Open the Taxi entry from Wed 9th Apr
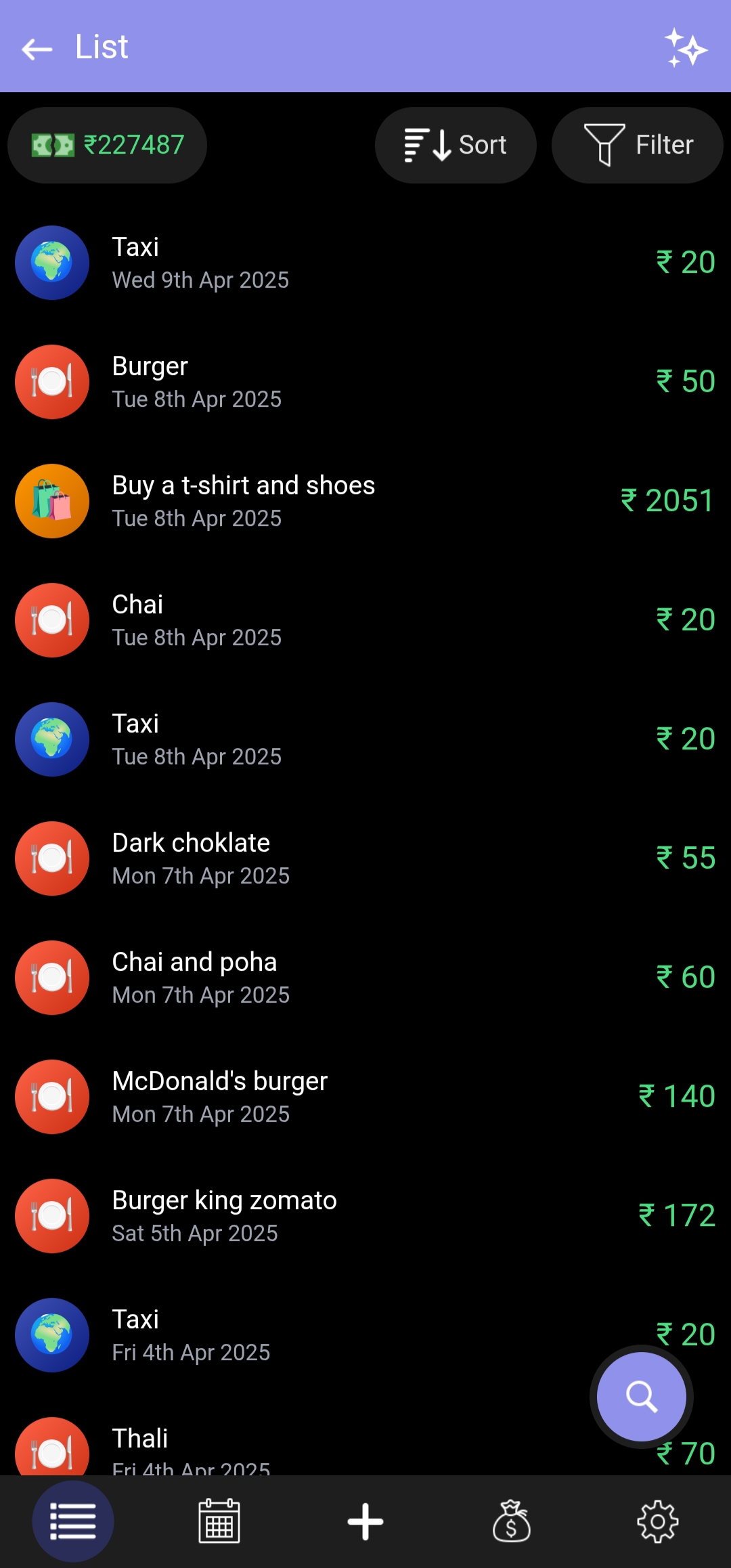Viewport: 731px width, 1568px height. click(365, 263)
